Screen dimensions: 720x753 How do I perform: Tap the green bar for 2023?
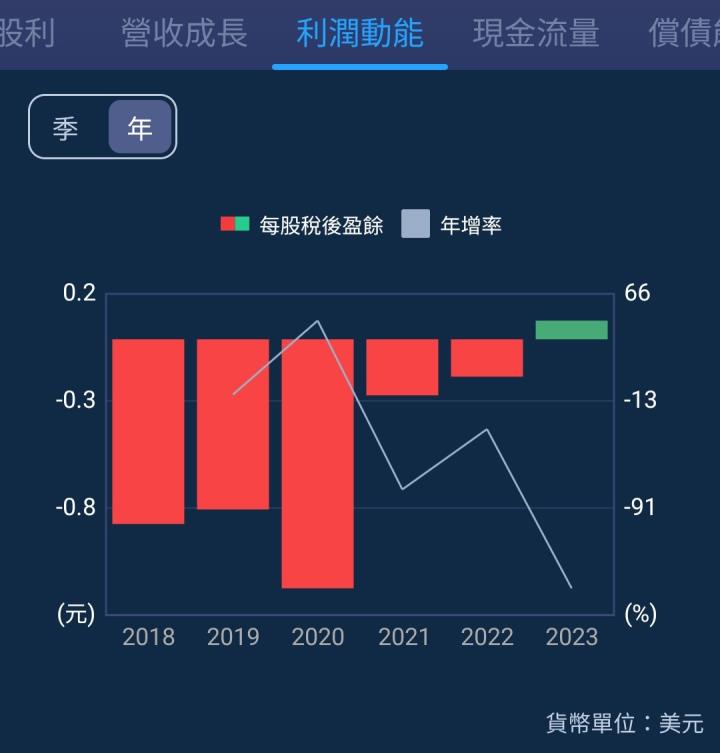coord(571,328)
